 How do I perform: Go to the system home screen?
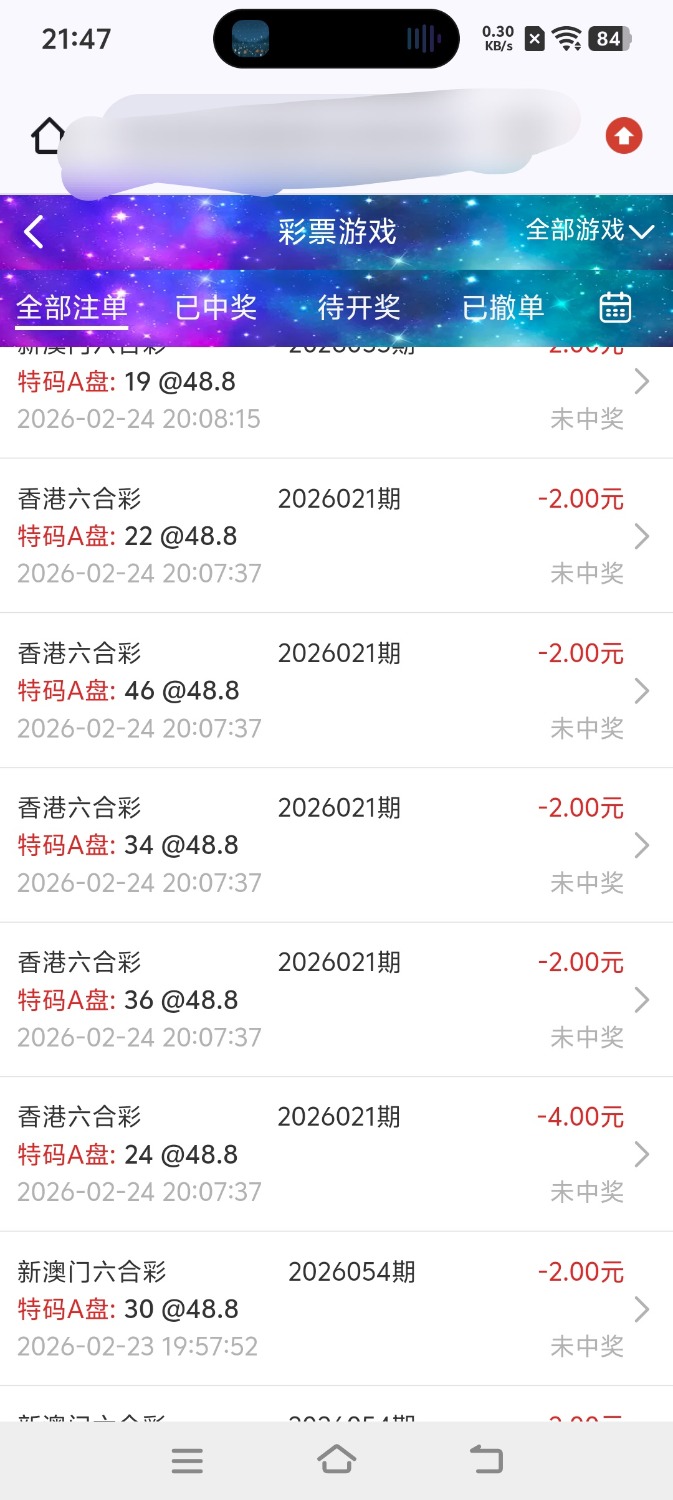[337, 1461]
